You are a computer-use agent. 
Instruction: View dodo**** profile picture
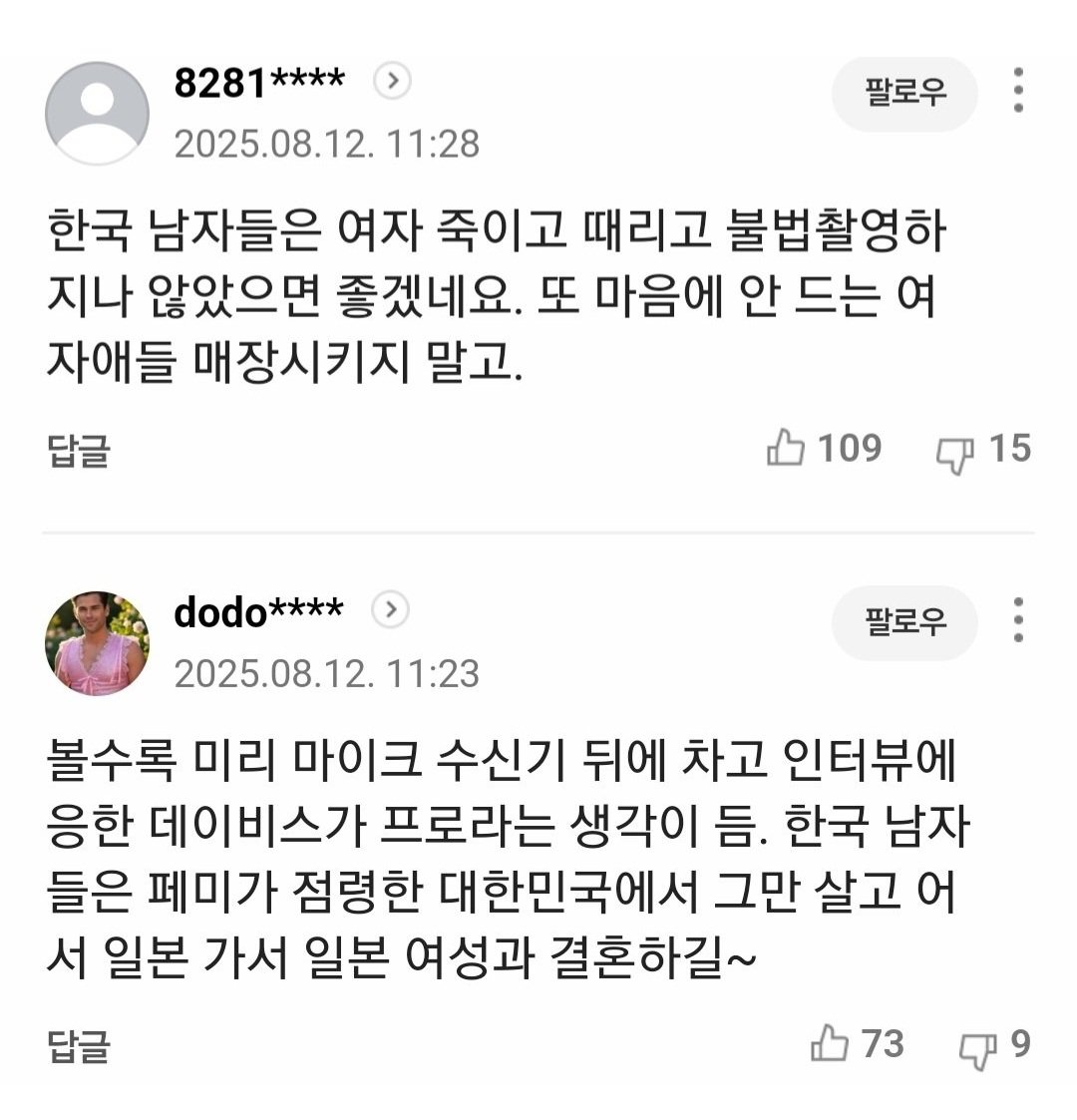click(x=97, y=642)
